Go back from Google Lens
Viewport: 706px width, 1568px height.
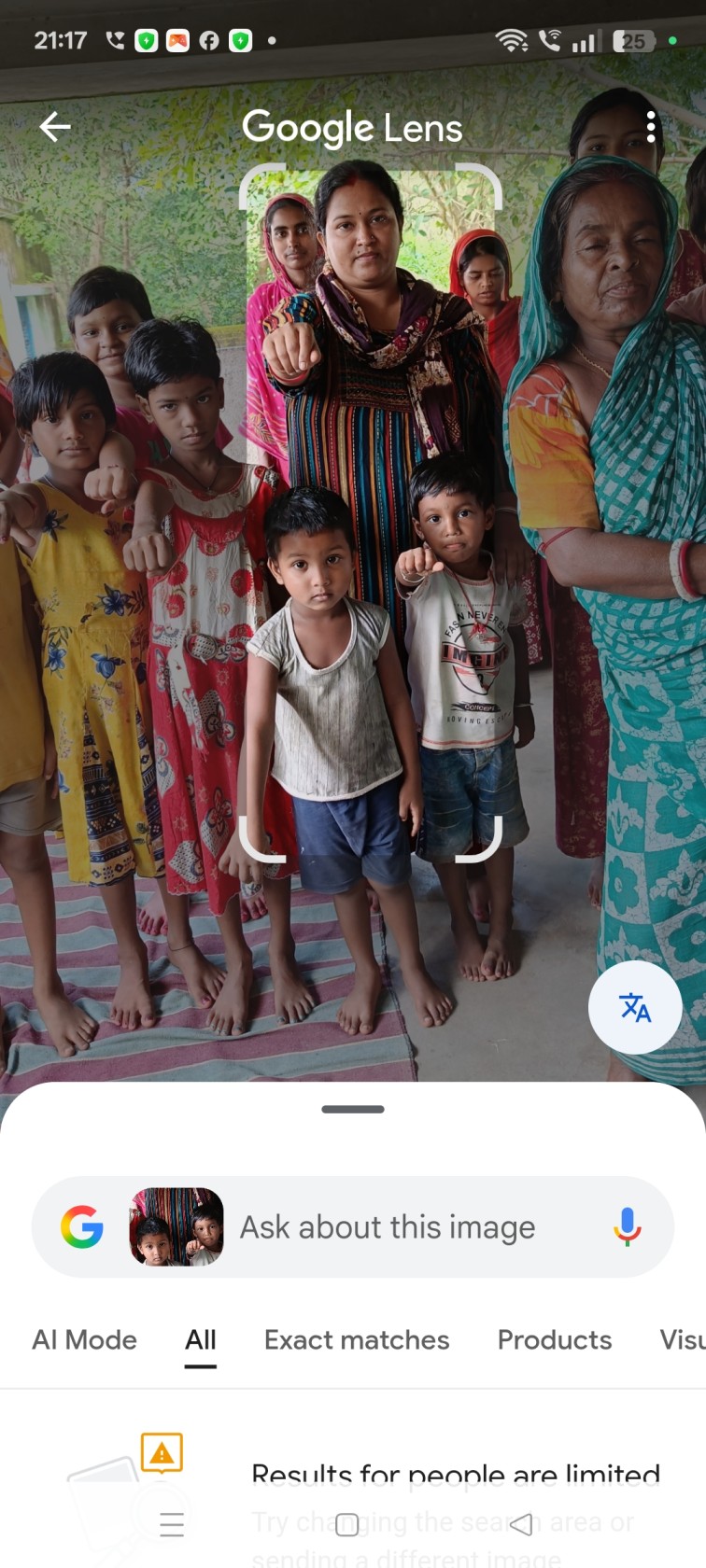(55, 126)
